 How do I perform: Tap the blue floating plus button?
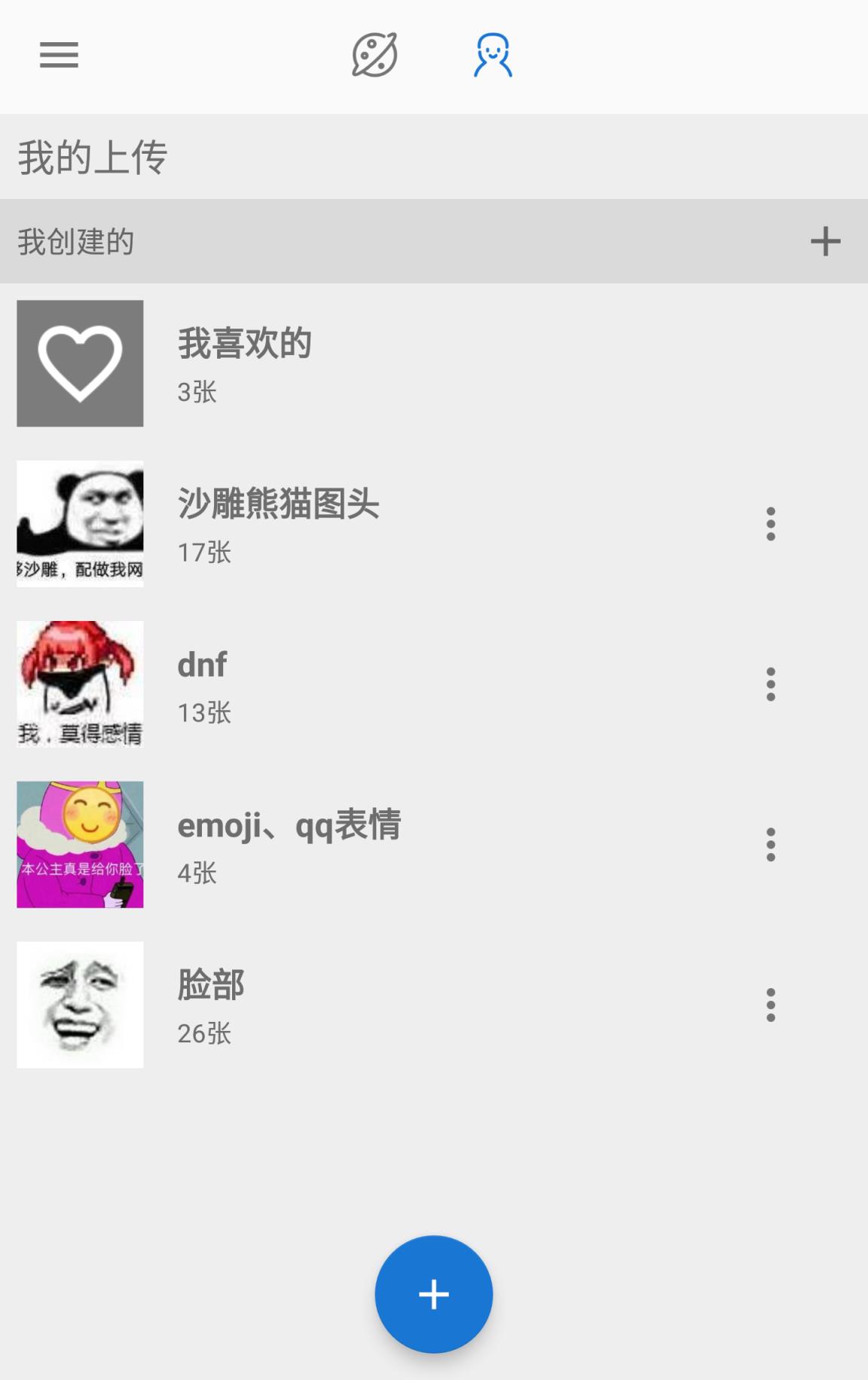[x=433, y=1293]
